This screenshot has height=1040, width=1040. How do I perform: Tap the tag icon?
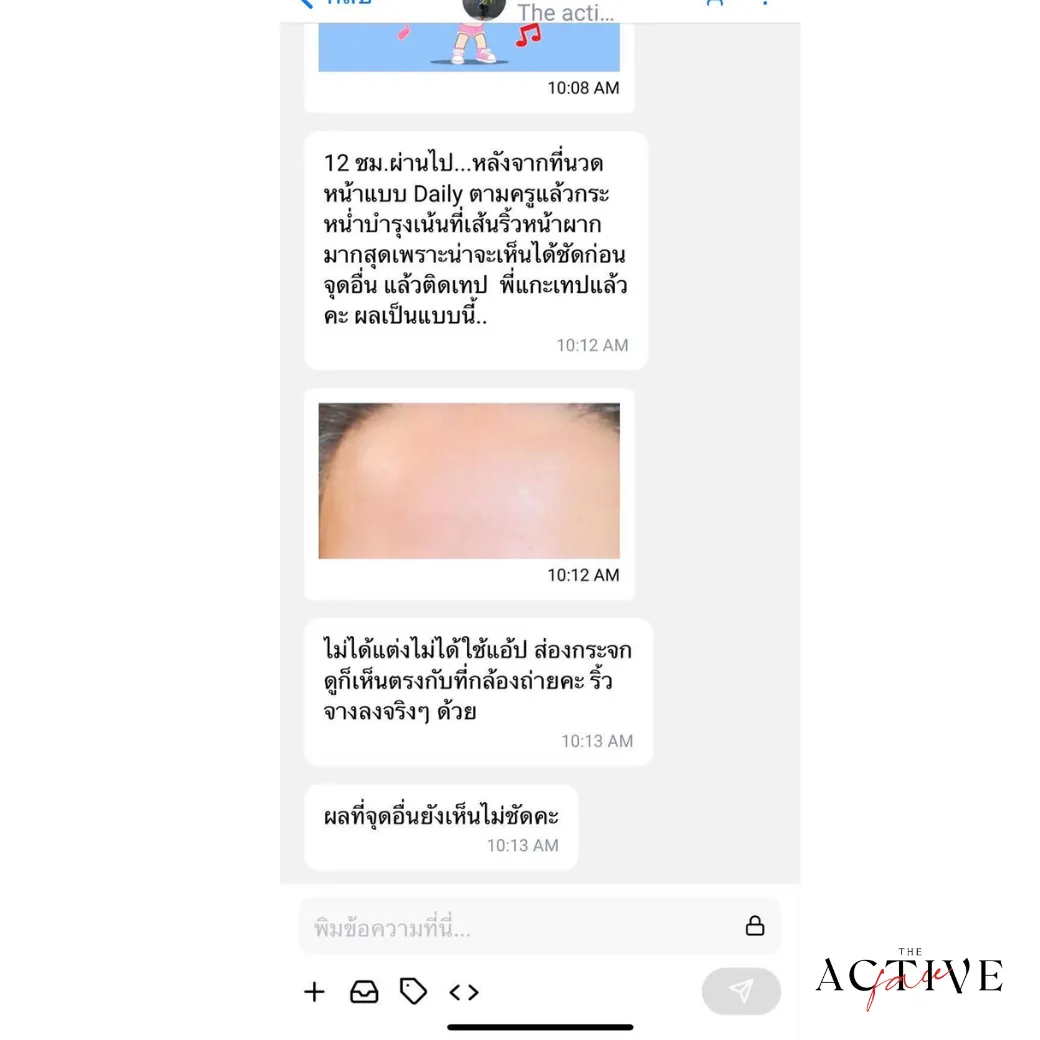[x=413, y=991]
